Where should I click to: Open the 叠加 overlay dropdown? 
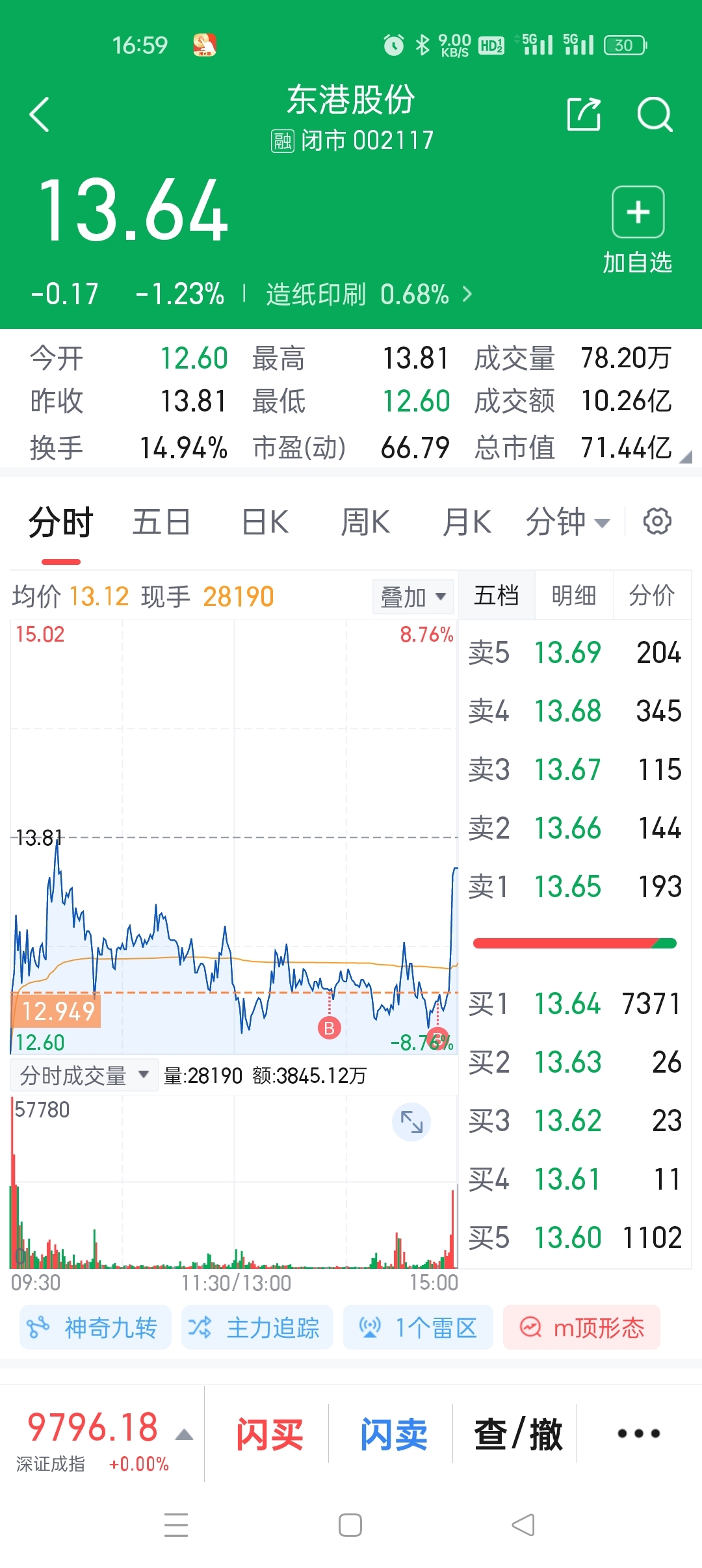[412, 595]
